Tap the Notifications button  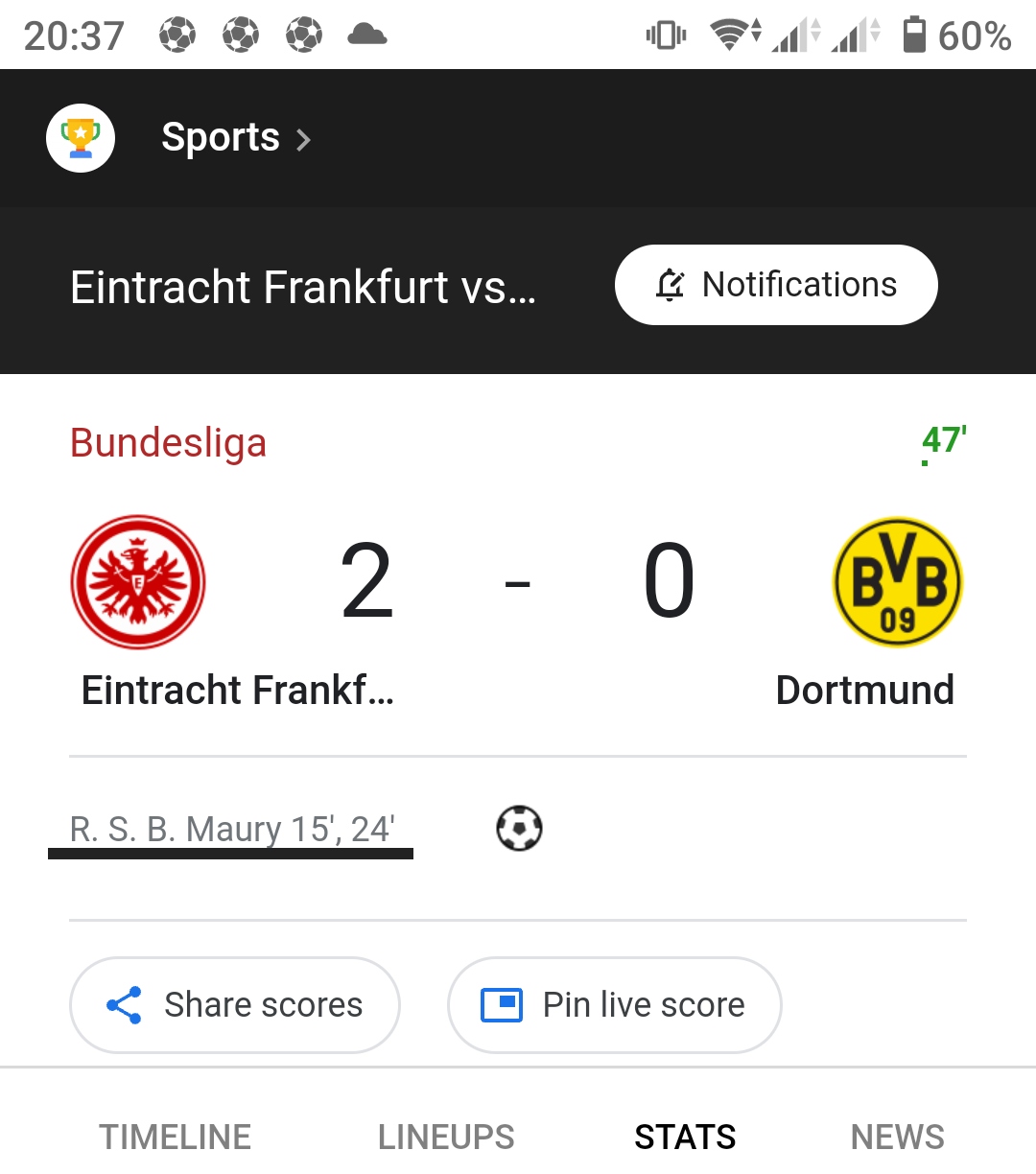coord(776,285)
